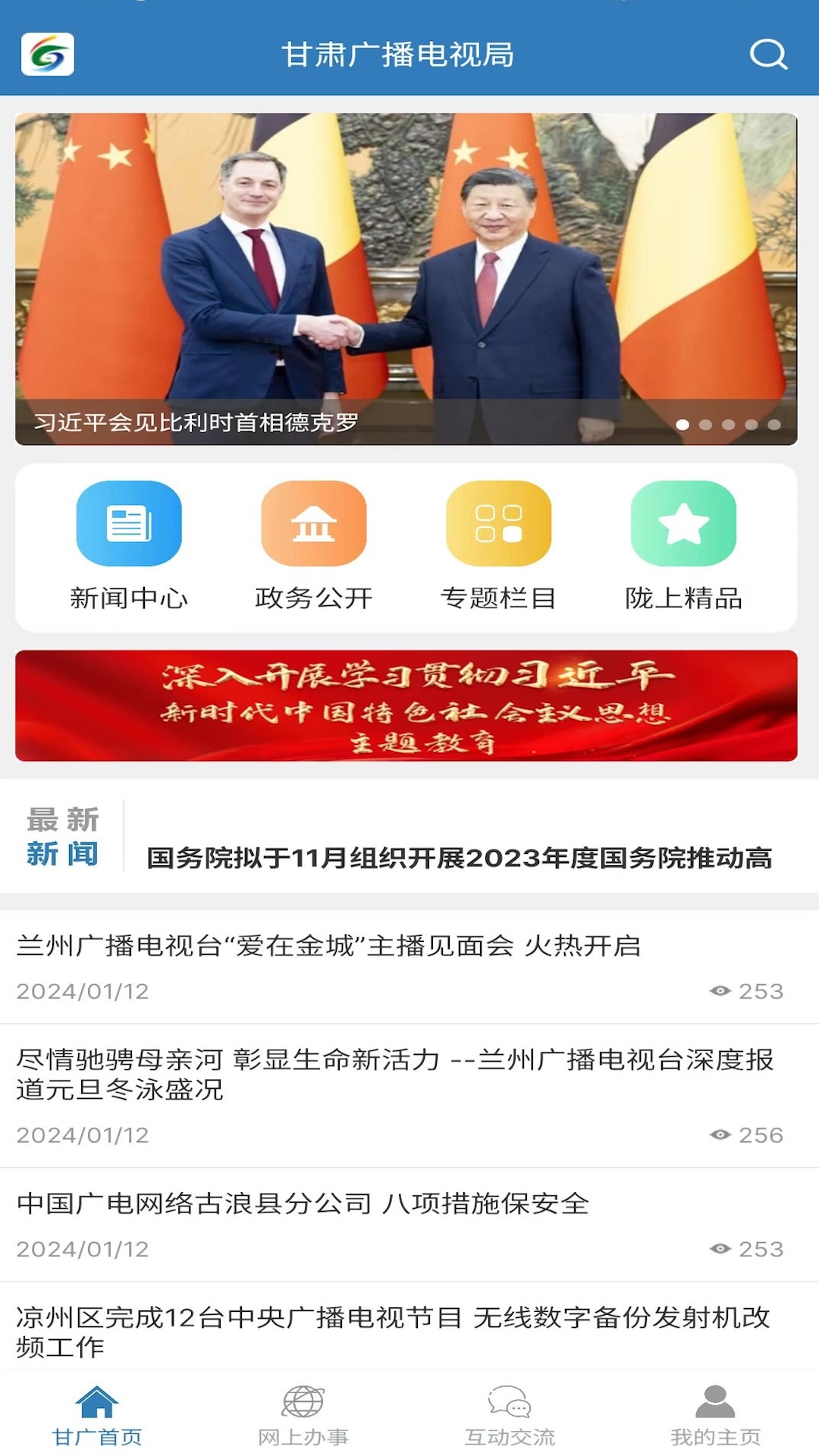The width and height of the screenshot is (819, 1456).
Task: Read article about 兰州广播电视台“爱在金城”主播见面会
Action: coord(328,946)
